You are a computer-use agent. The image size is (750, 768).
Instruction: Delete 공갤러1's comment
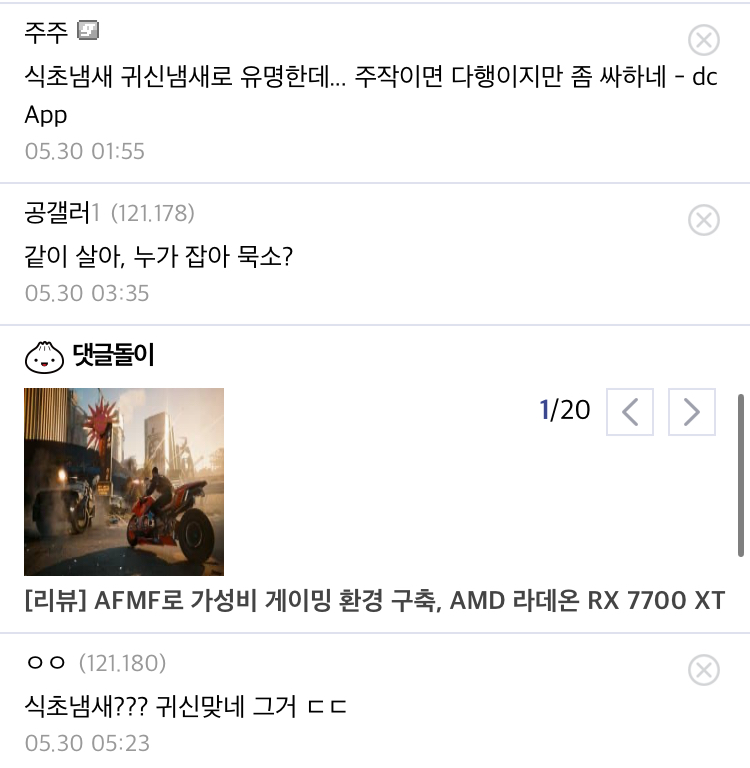pyautogui.click(x=703, y=220)
